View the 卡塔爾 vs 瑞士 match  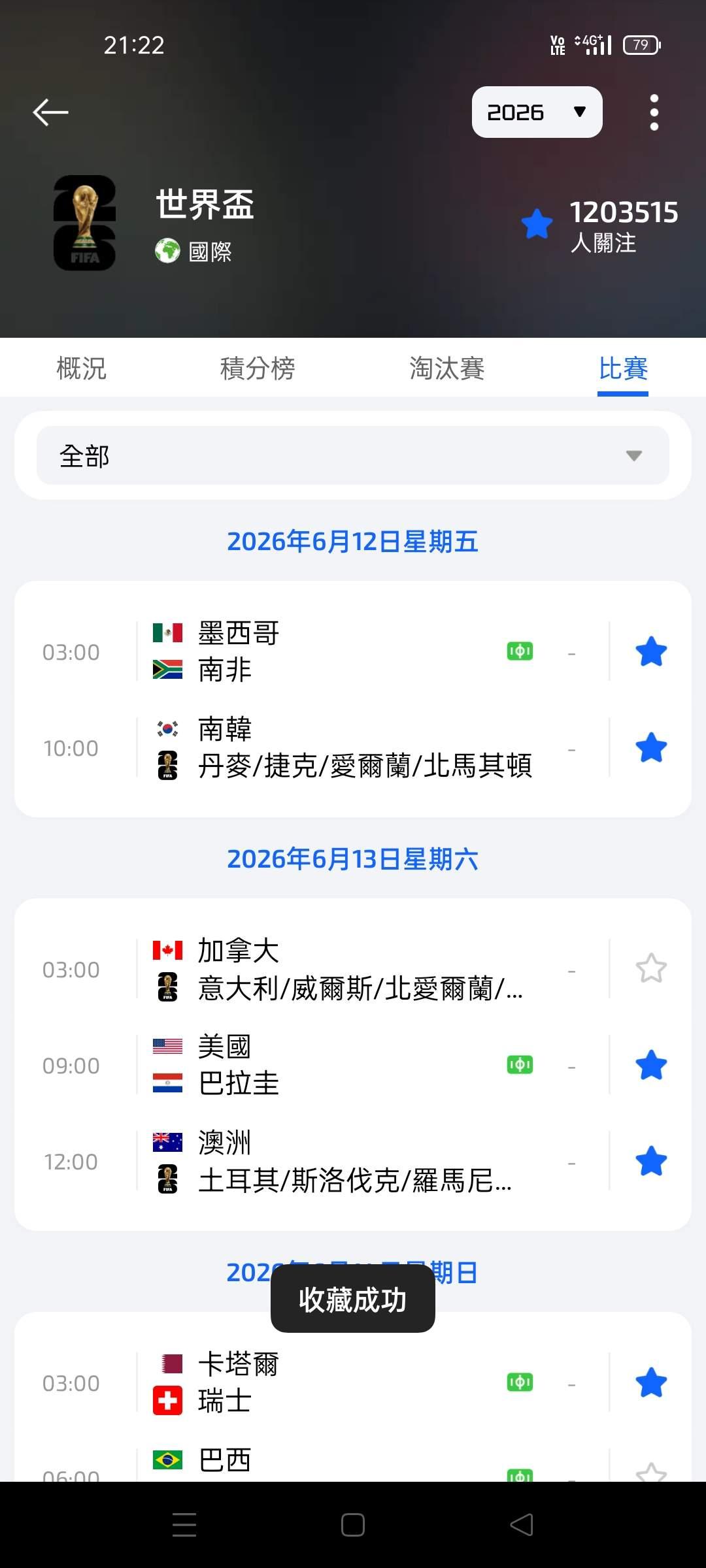click(x=327, y=1382)
